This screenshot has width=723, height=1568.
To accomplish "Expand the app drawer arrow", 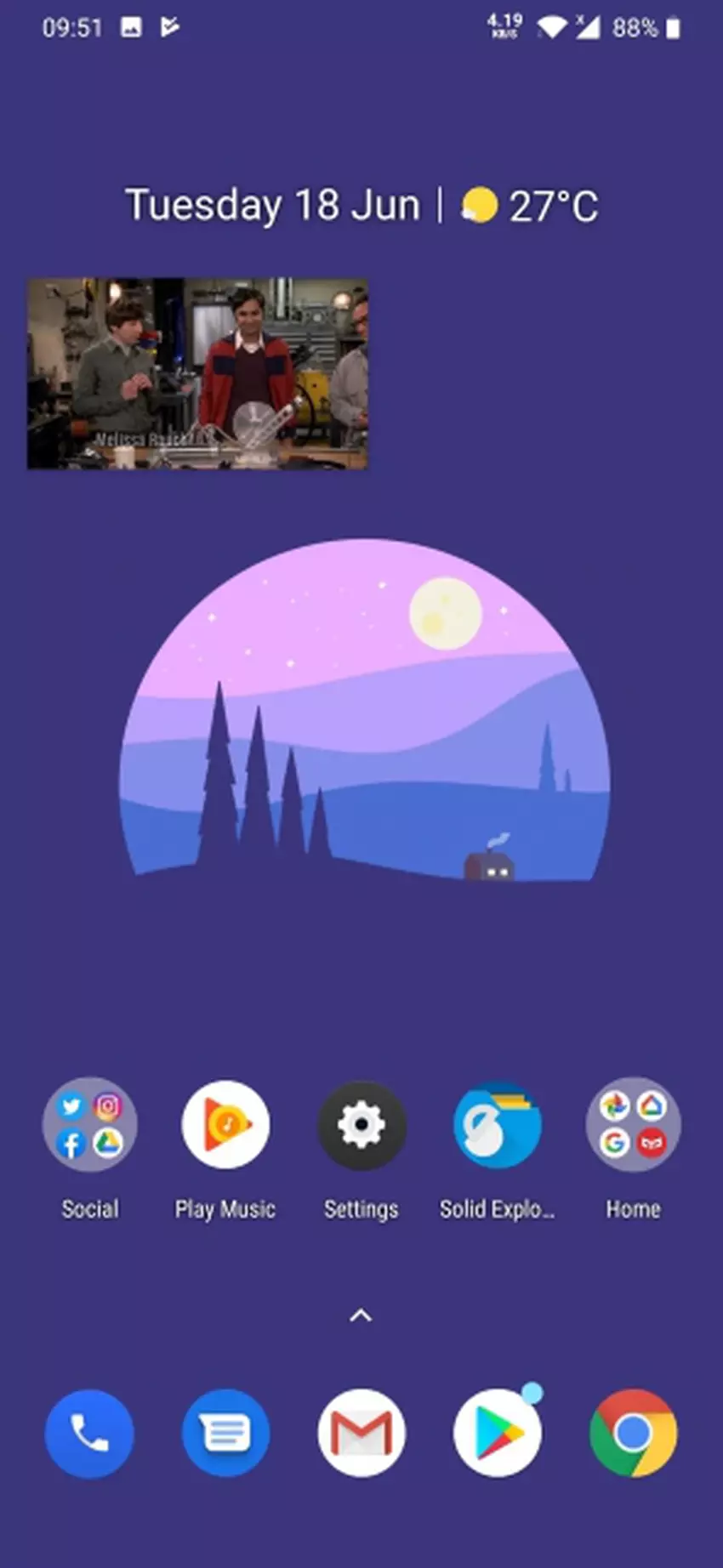I will coord(361,1315).
